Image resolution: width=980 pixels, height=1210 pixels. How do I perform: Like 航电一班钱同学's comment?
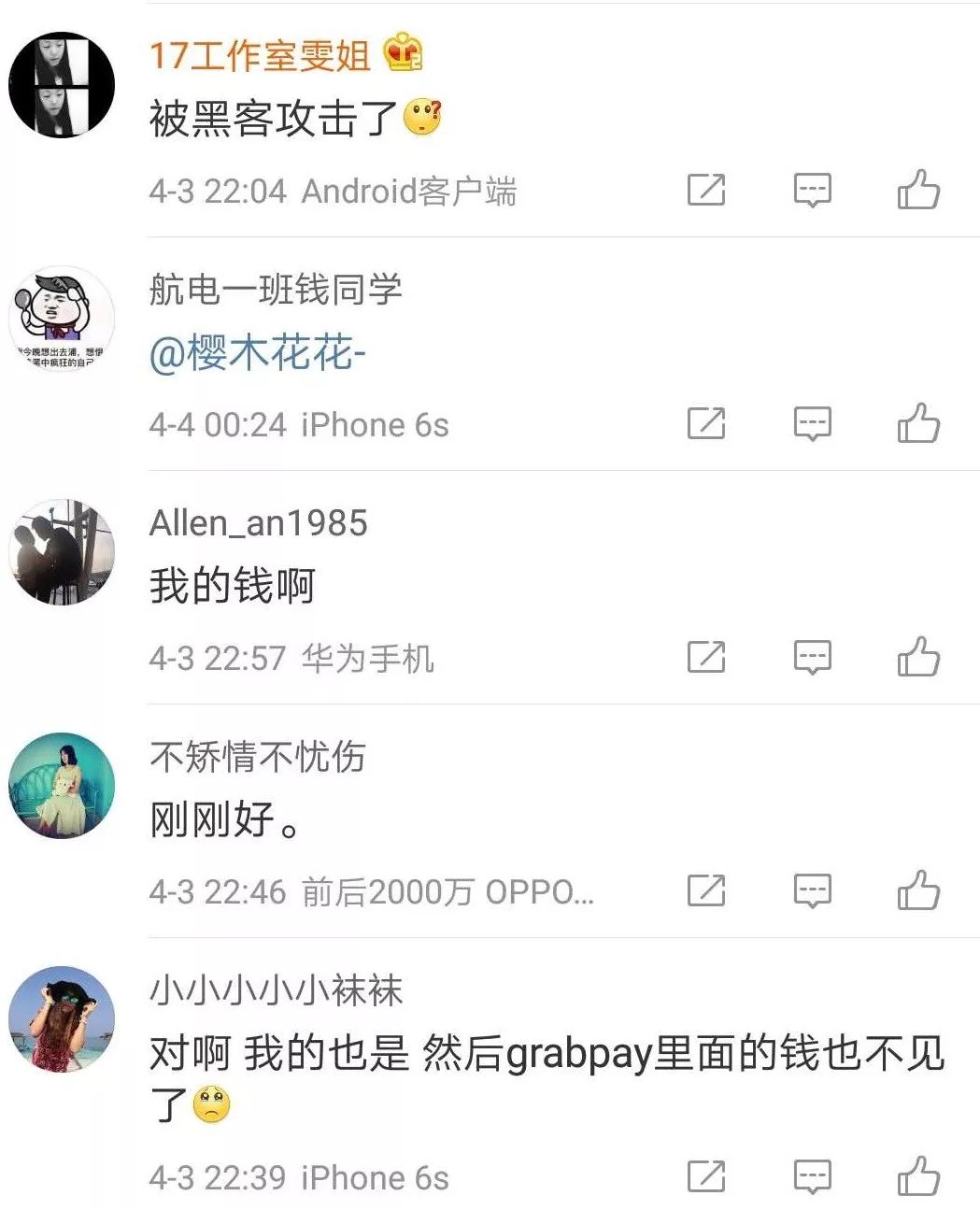point(917,423)
